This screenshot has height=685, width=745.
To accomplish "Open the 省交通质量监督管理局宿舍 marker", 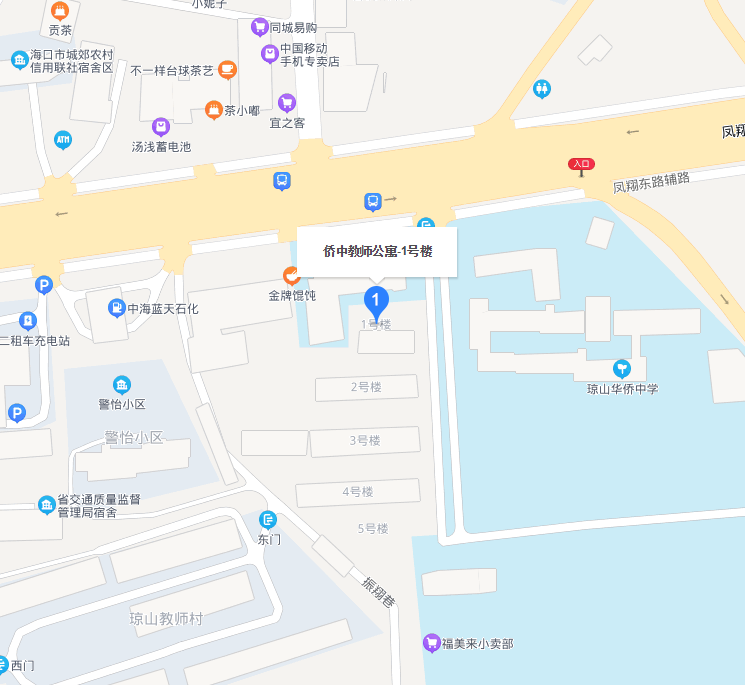I will (46, 505).
